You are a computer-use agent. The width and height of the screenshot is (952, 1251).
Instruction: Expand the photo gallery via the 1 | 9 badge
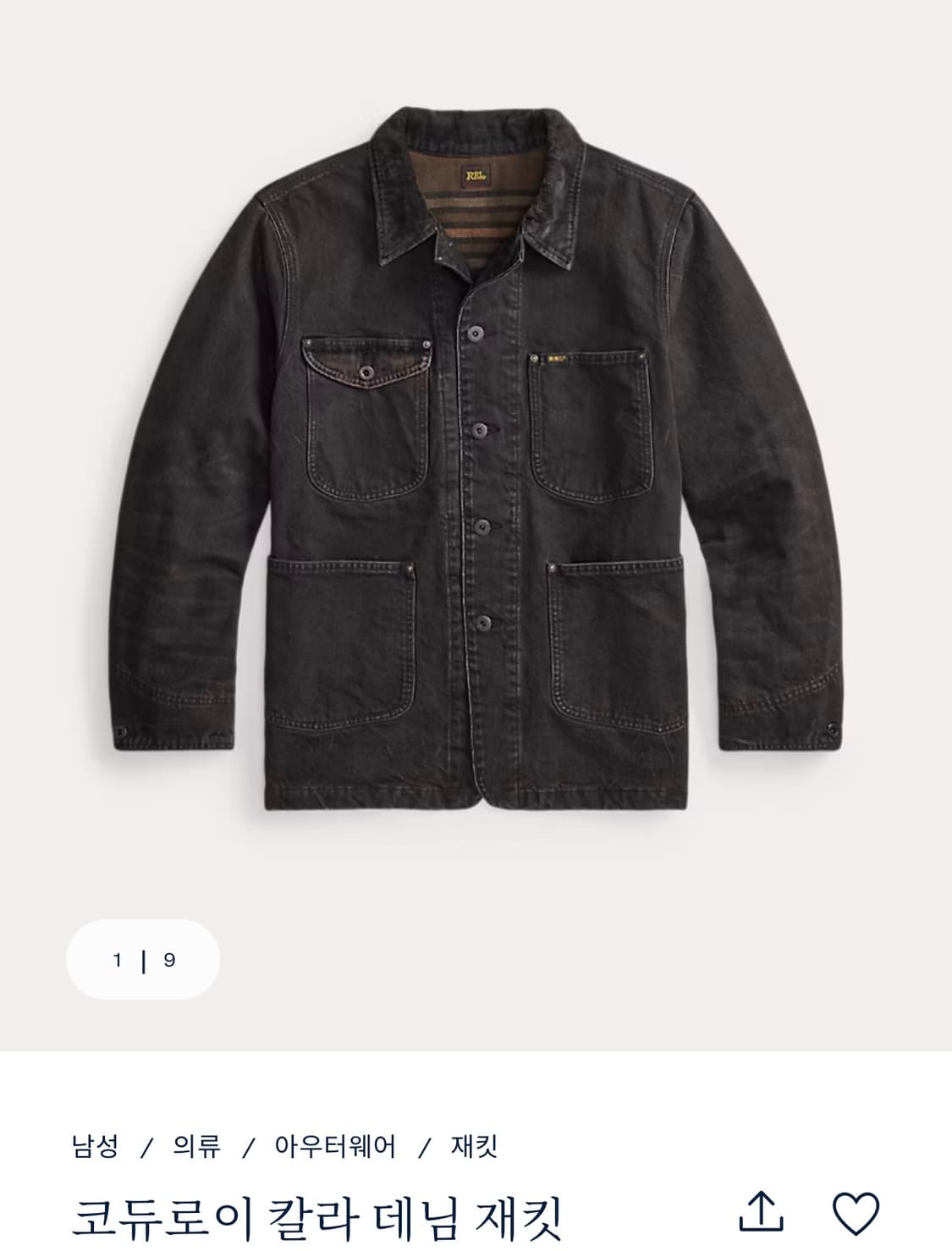click(x=141, y=957)
